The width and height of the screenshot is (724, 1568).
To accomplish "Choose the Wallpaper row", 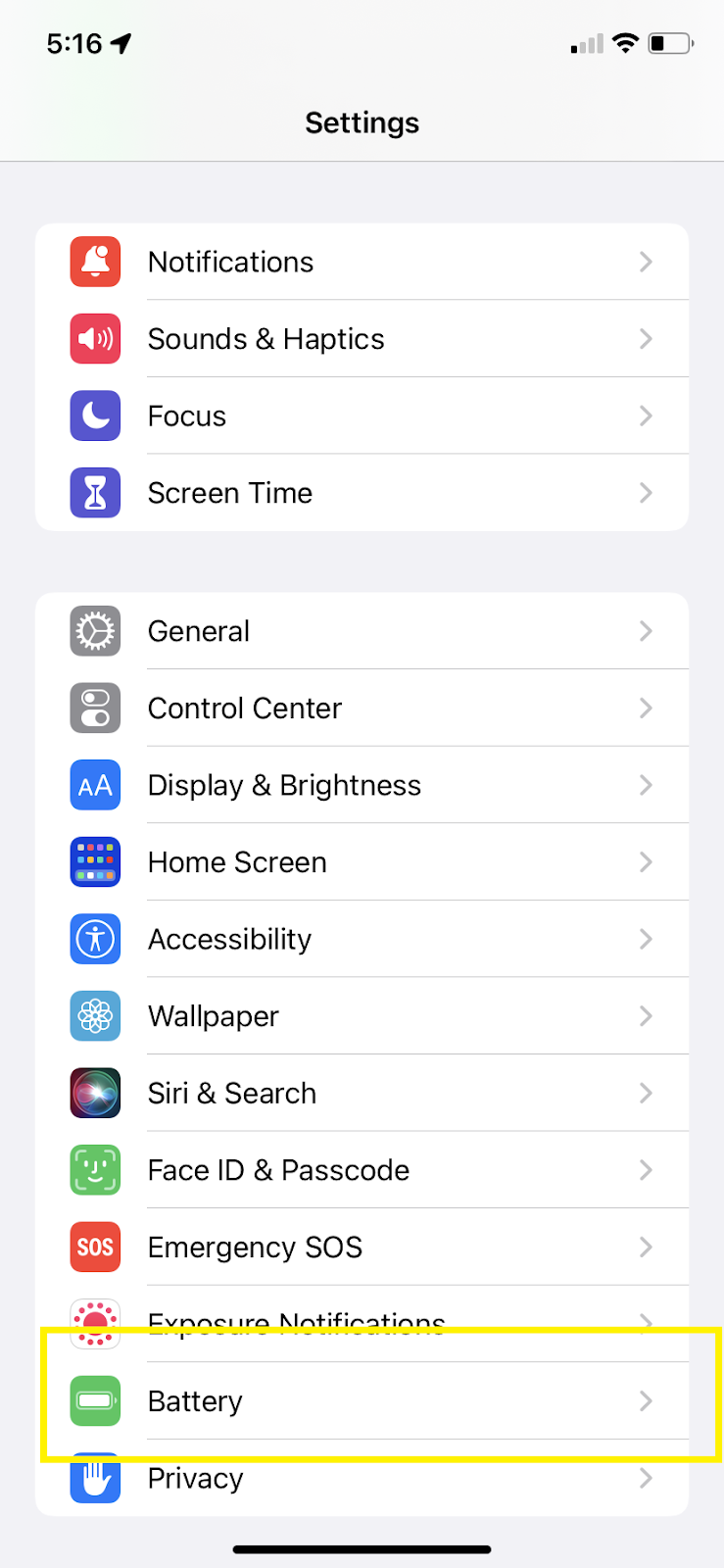I will point(362,1016).
